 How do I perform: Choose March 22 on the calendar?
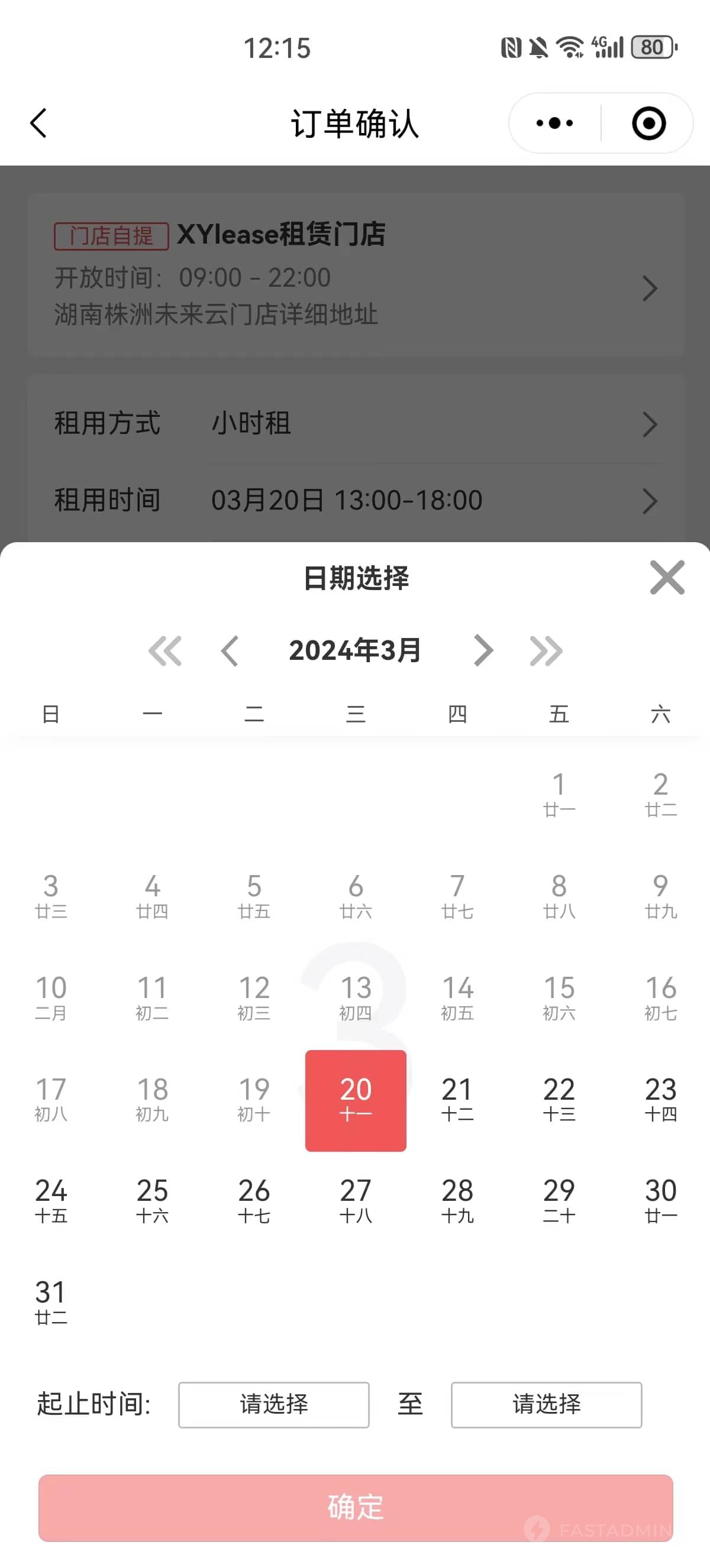coord(559,1099)
